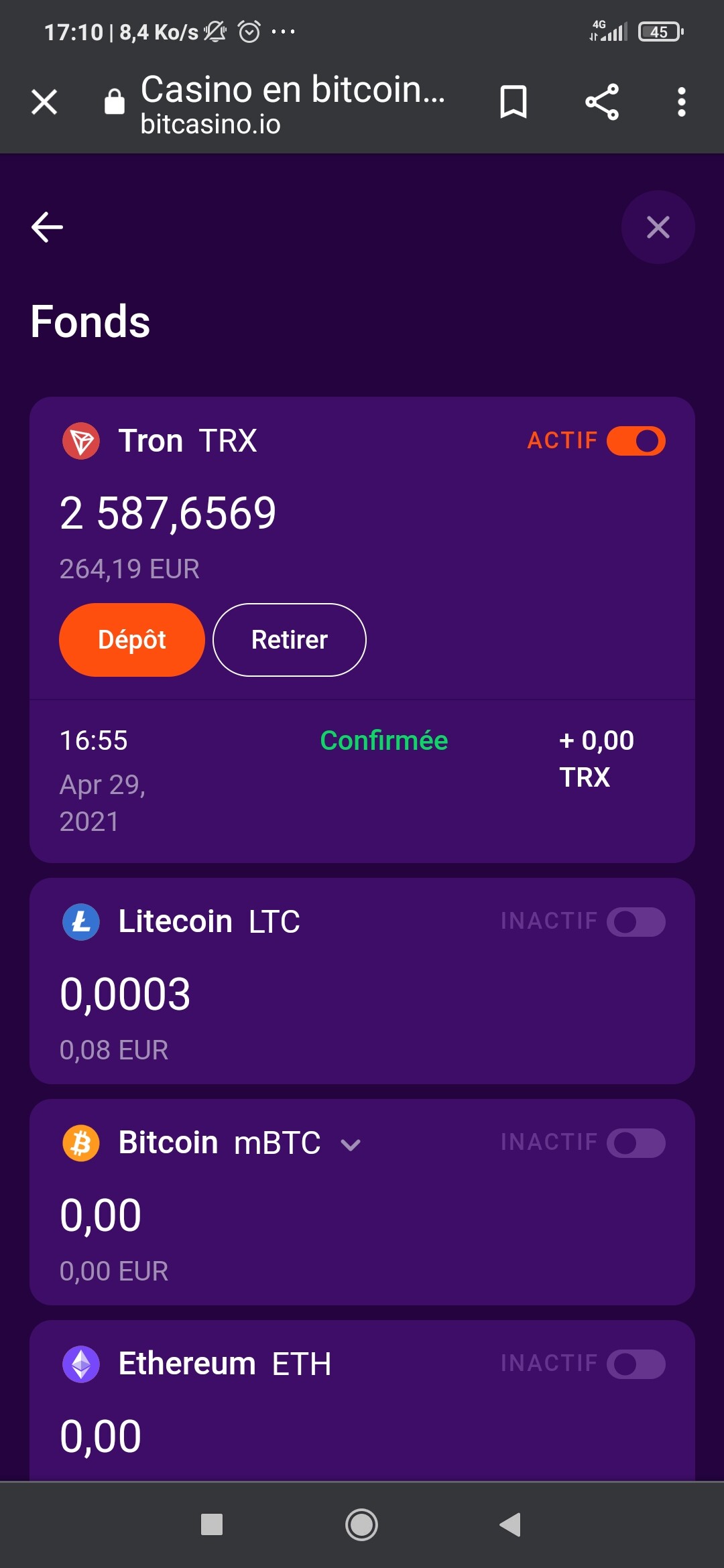Close the browser custom tab

tap(44, 103)
